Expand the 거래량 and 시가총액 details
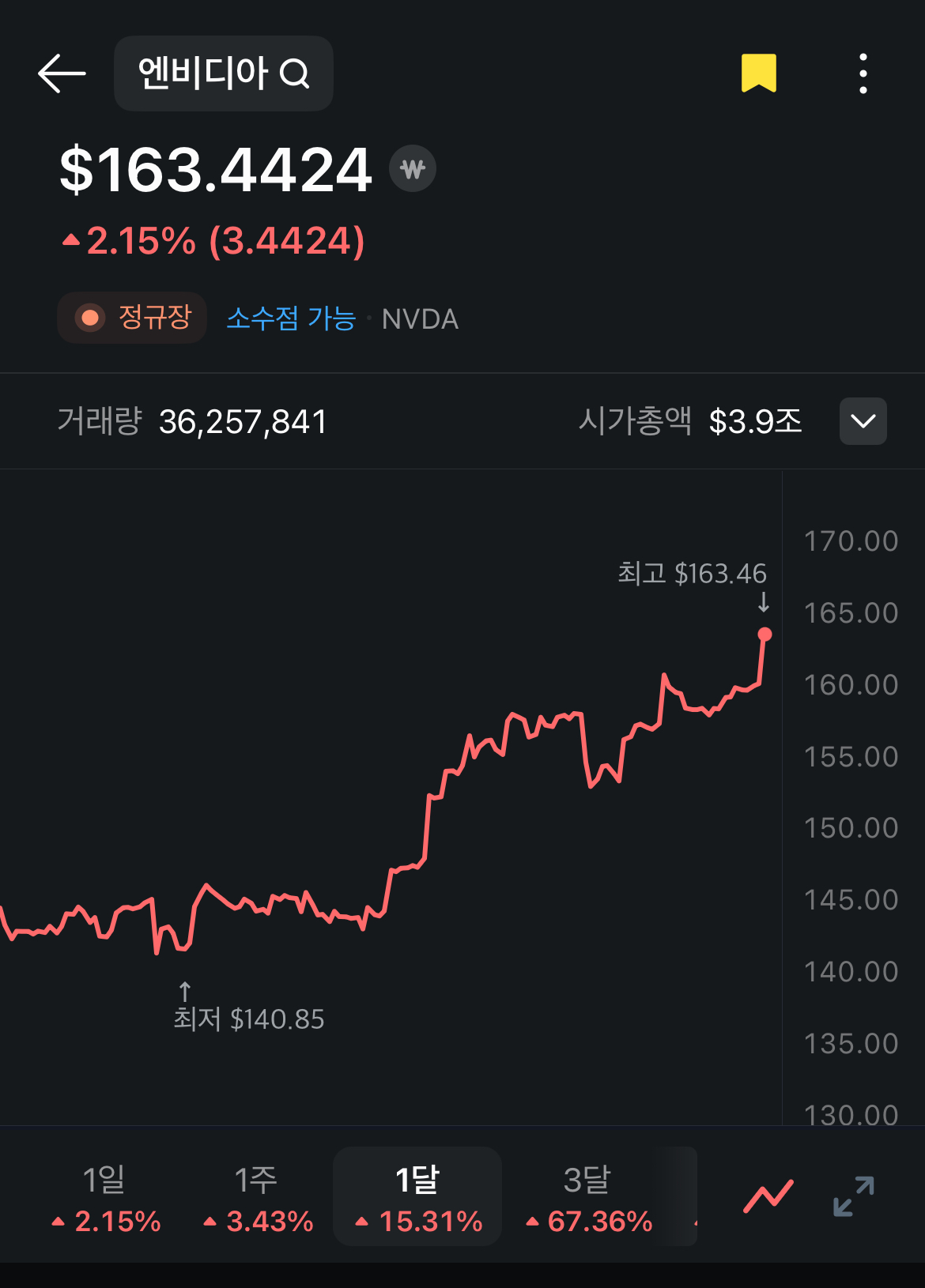The width and height of the screenshot is (925, 1288). 863,421
